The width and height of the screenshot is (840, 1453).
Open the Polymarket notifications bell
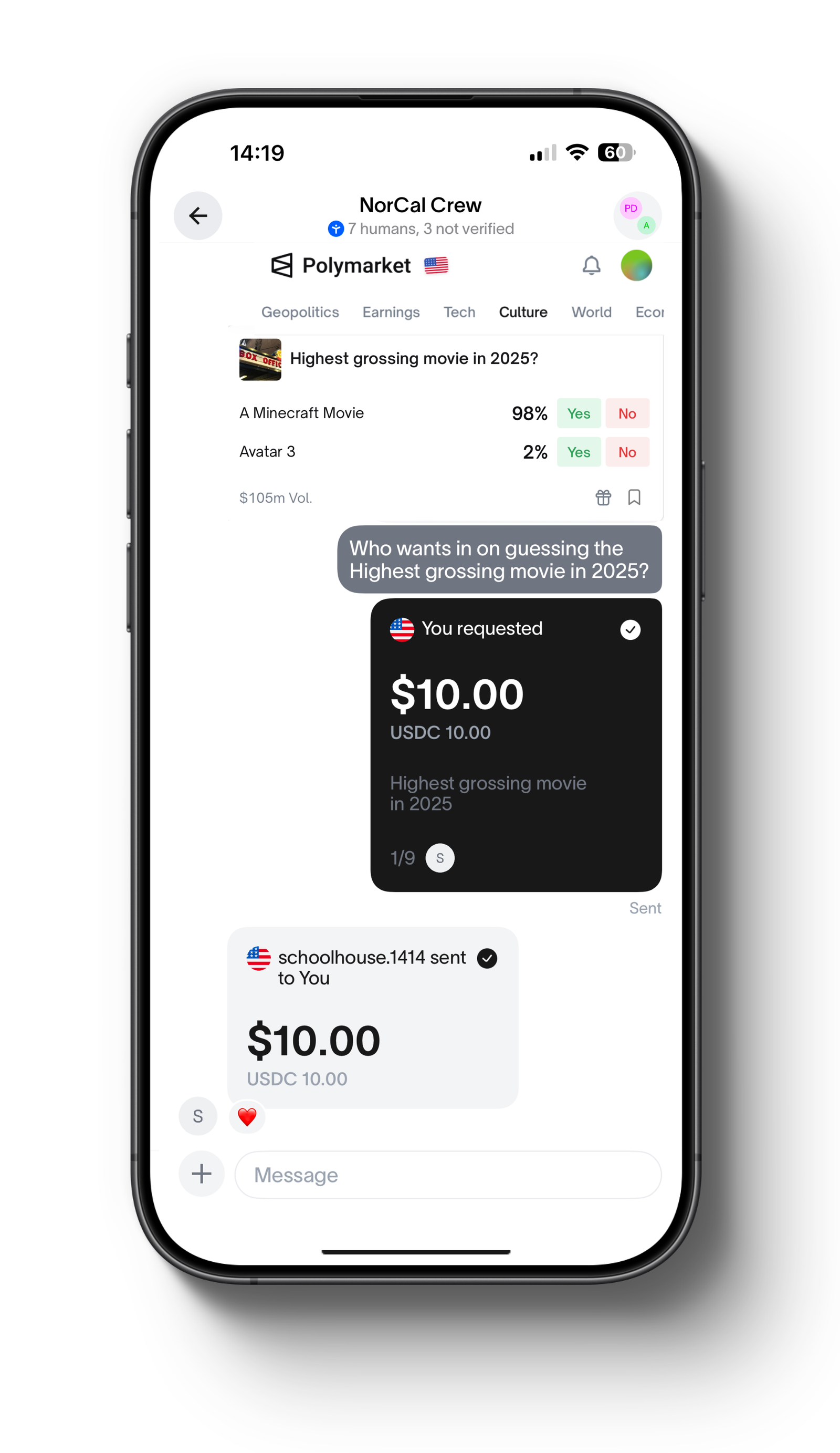[x=591, y=266]
